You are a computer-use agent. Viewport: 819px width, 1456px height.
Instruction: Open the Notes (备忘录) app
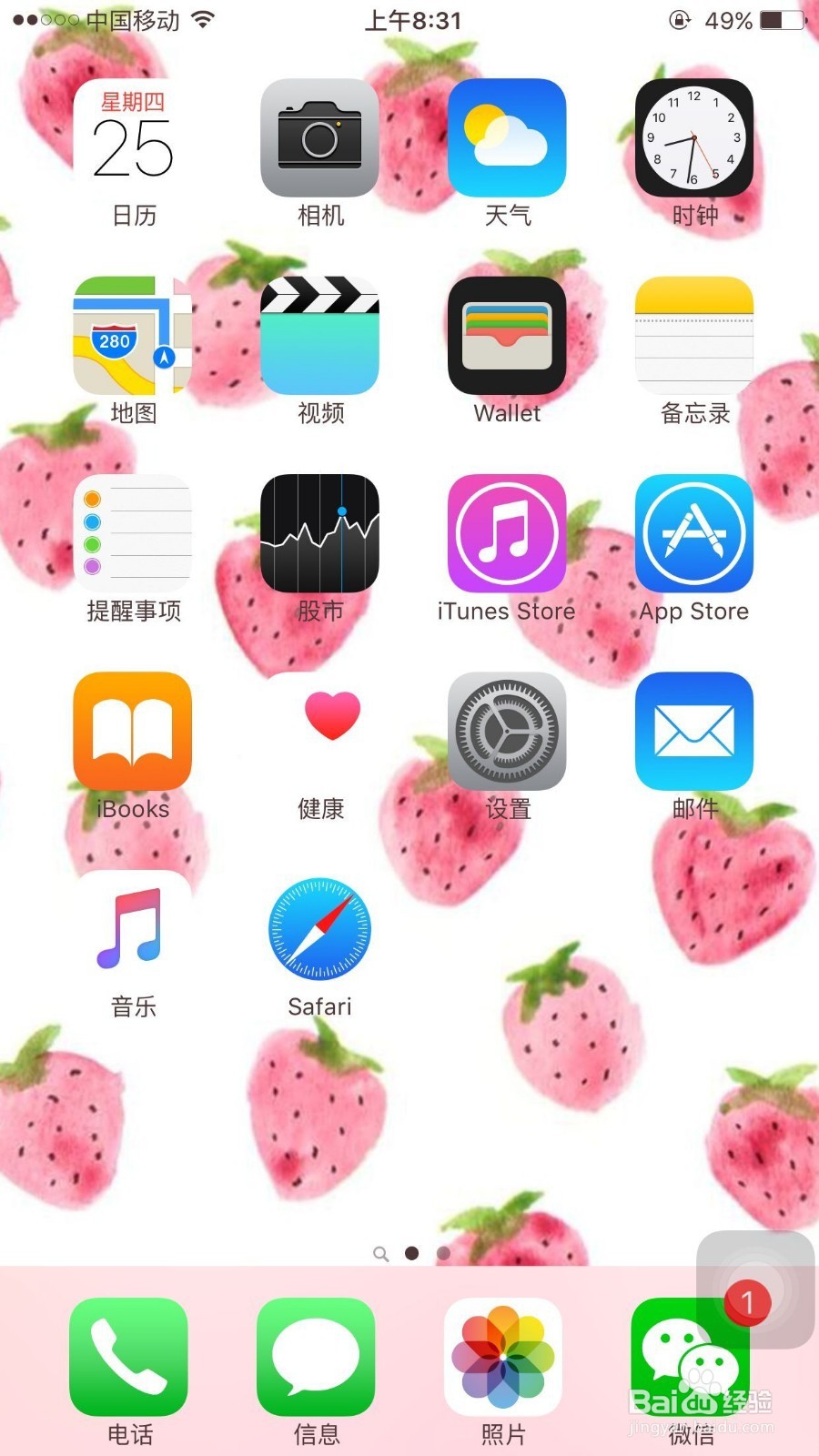(693, 335)
